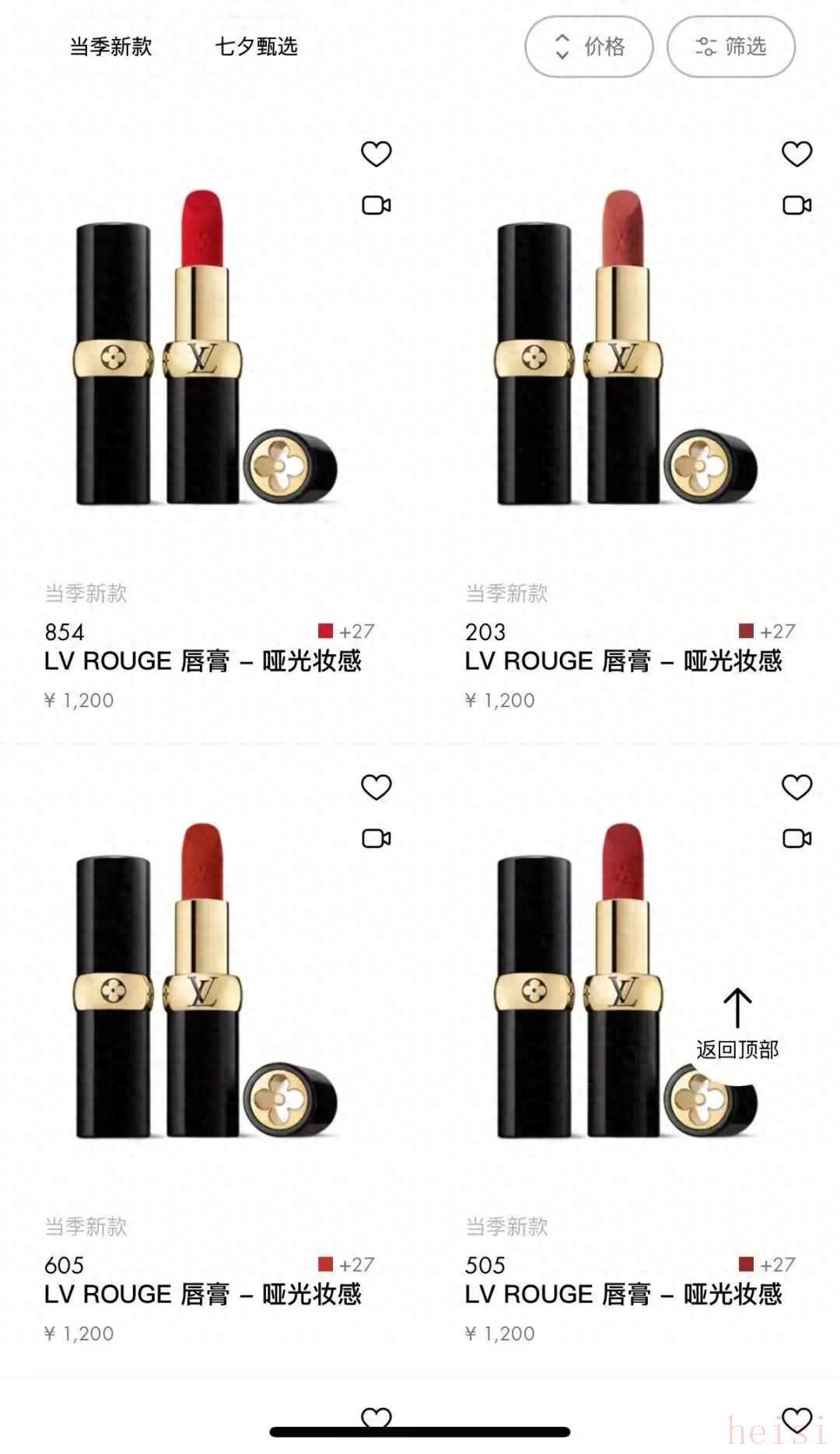Go back to top with 返回顶部
The image size is (840, 1454).
pos(737,1025)
